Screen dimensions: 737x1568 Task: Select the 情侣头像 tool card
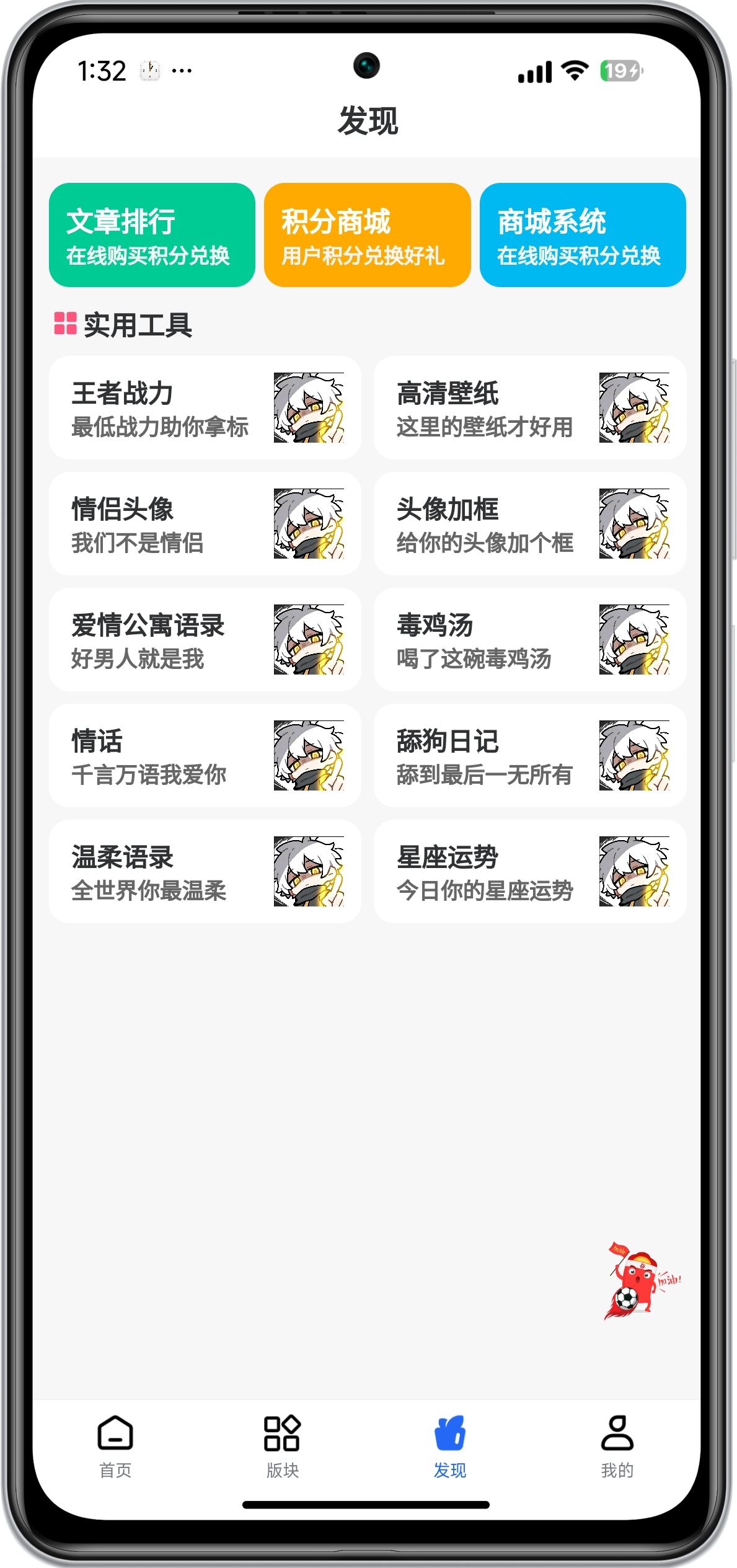[205, 524]
